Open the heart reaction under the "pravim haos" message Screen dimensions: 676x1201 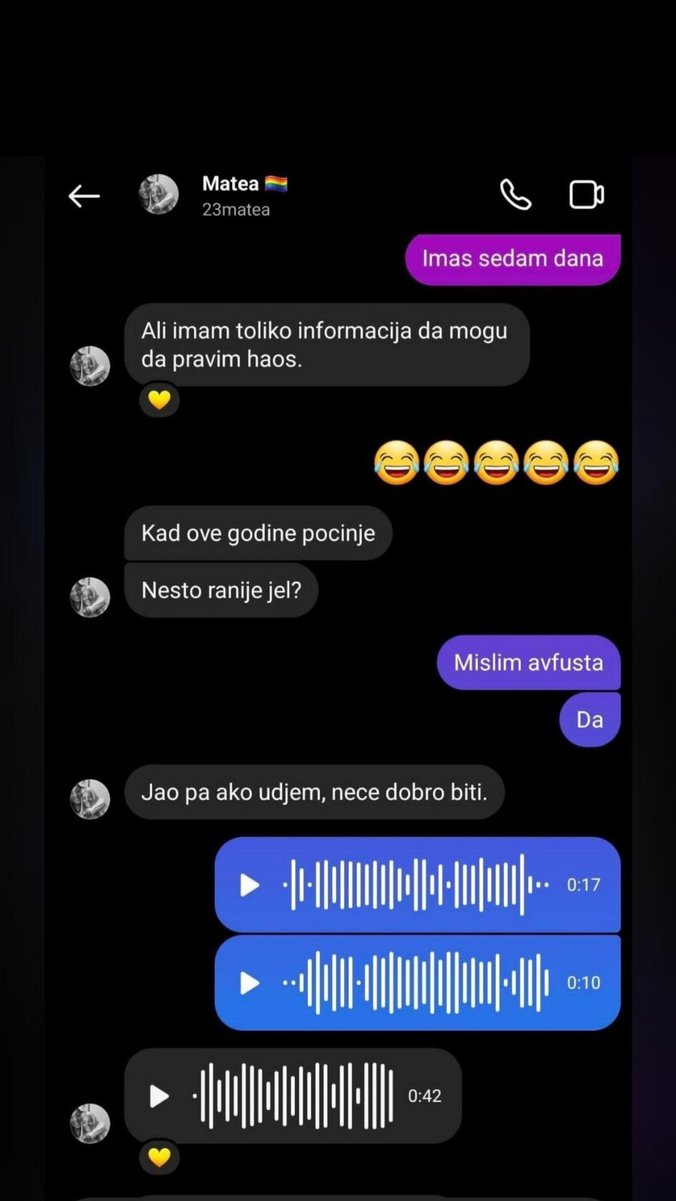coord(159,401)
